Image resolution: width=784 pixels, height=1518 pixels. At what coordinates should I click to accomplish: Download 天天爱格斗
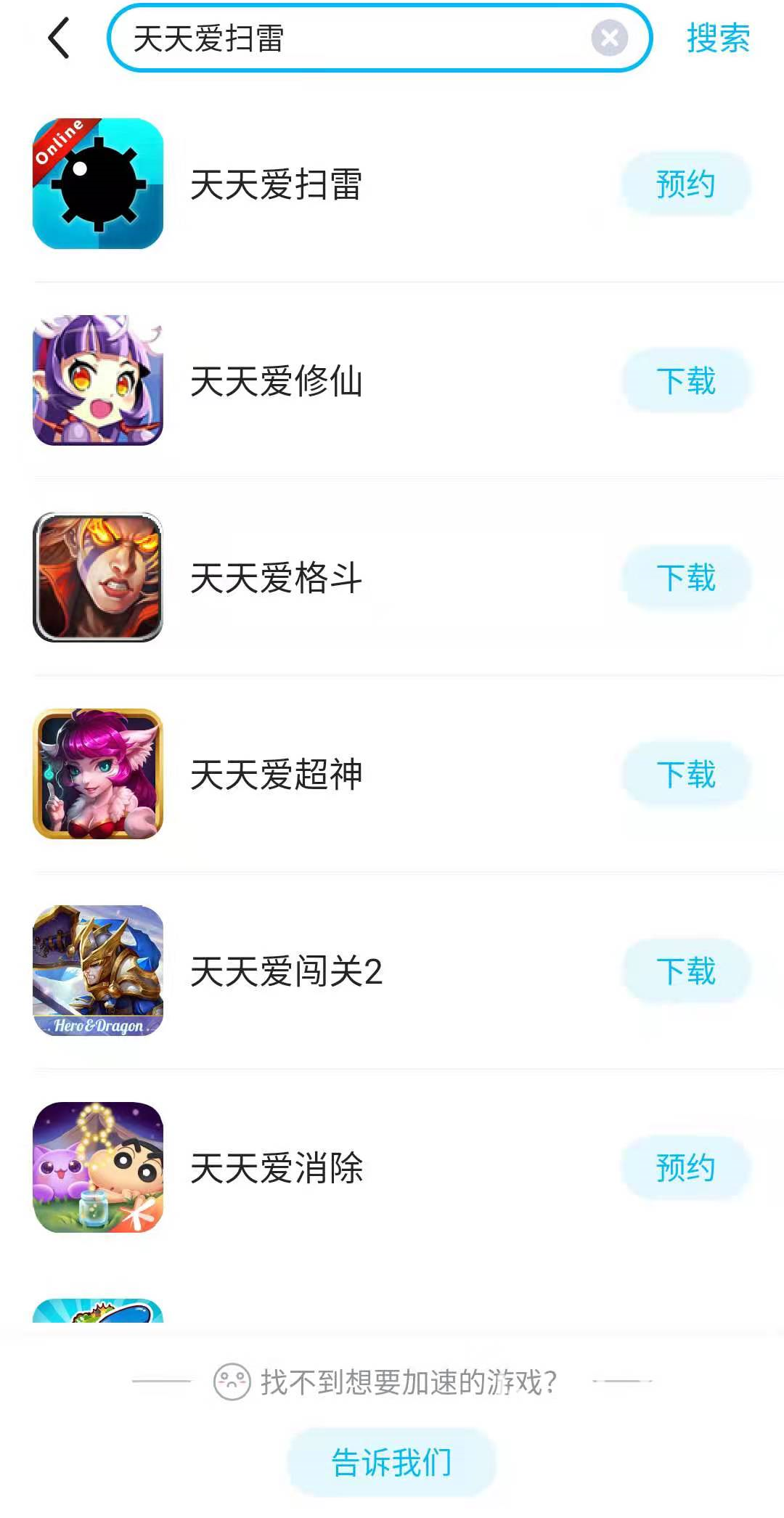[685, 578]
